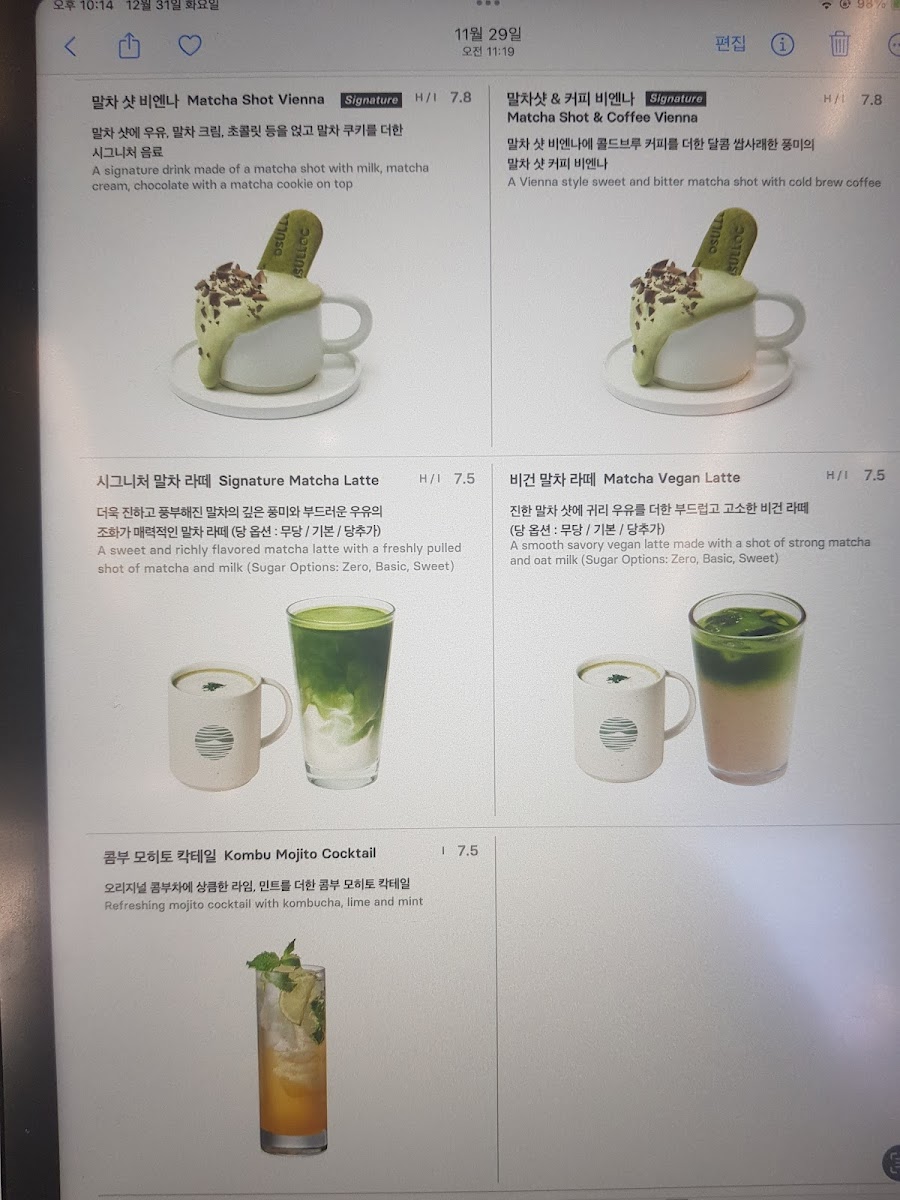Mark the photo as favorite

190,45
